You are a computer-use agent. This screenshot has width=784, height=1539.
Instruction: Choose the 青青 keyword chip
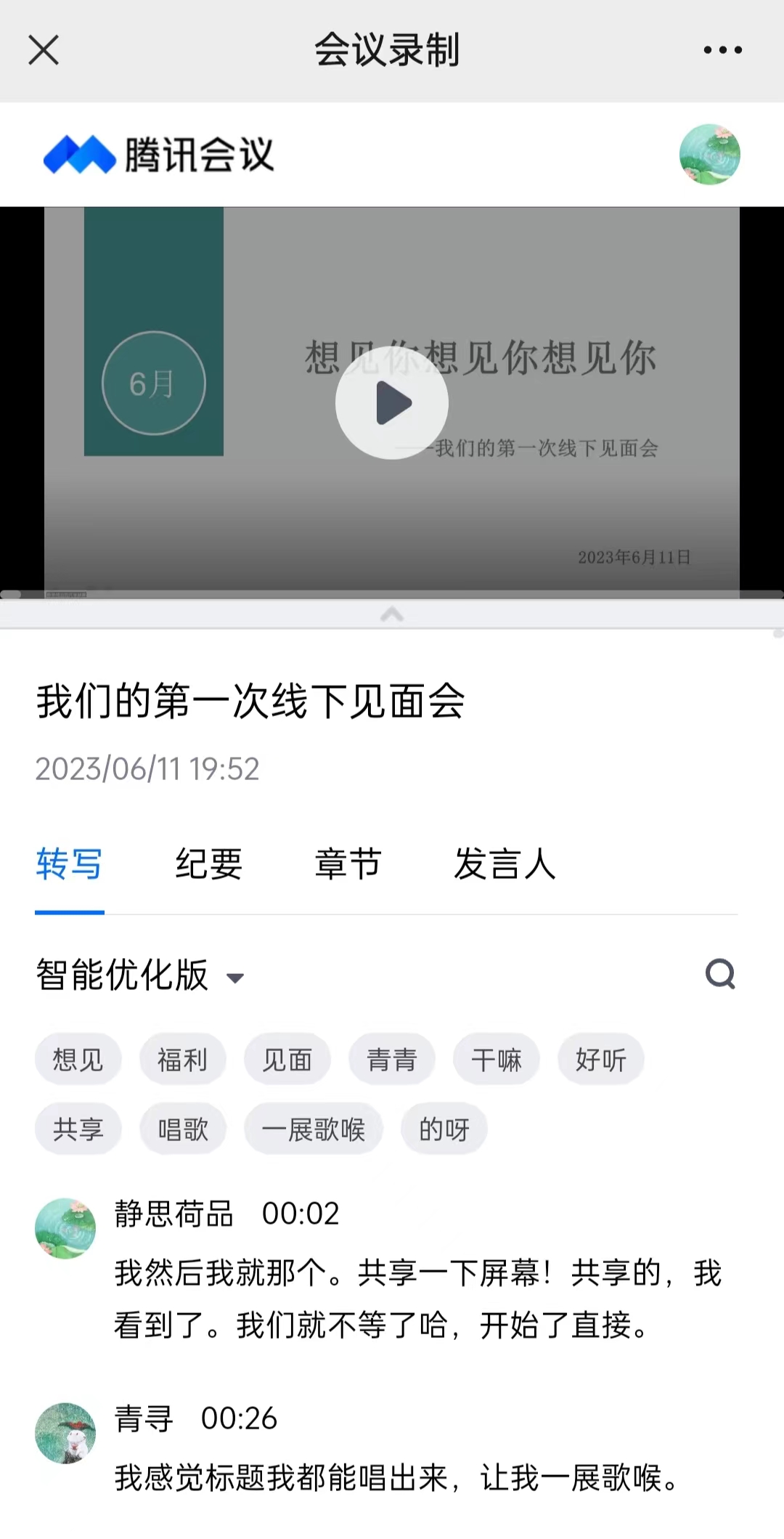(x=391, y=1060)
